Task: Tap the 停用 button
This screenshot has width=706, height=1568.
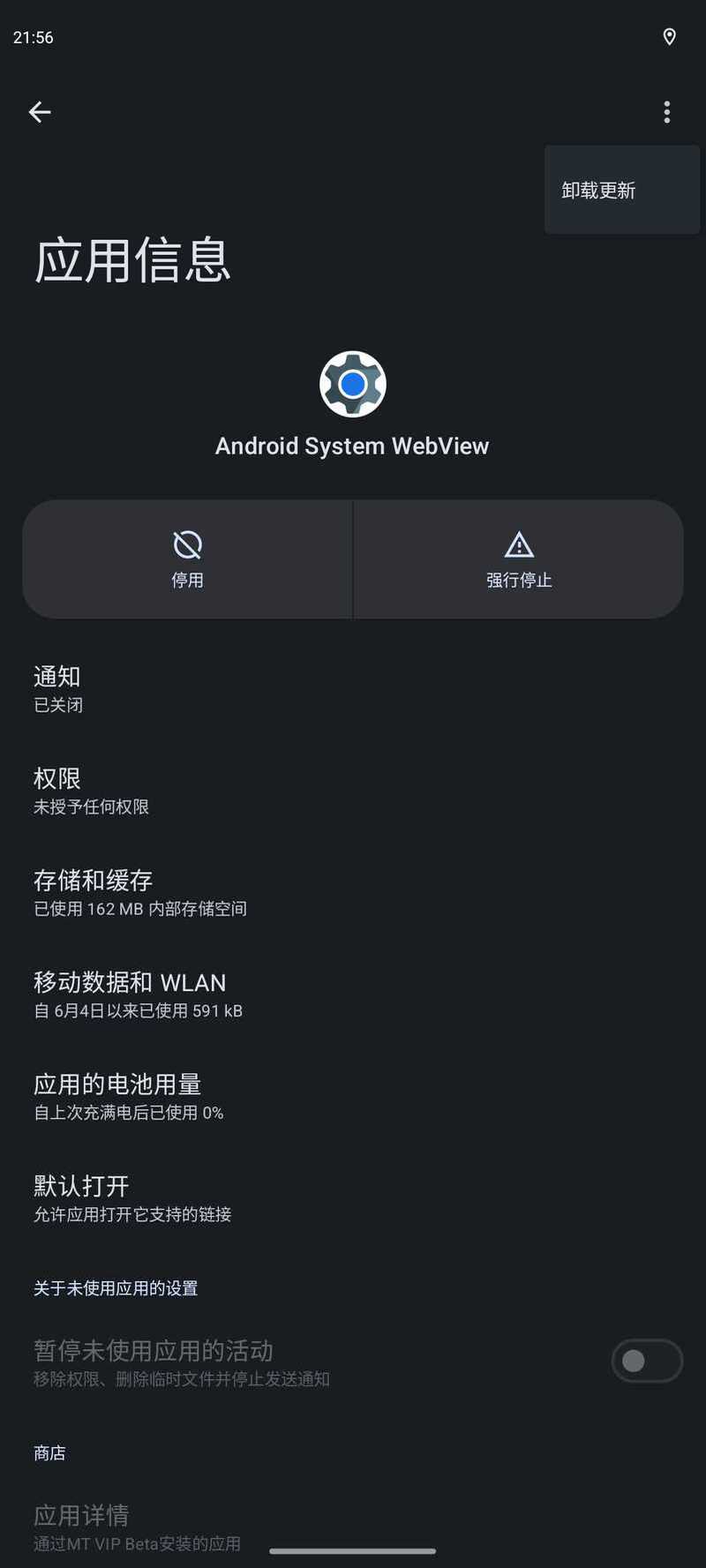Action: [187, 559]
